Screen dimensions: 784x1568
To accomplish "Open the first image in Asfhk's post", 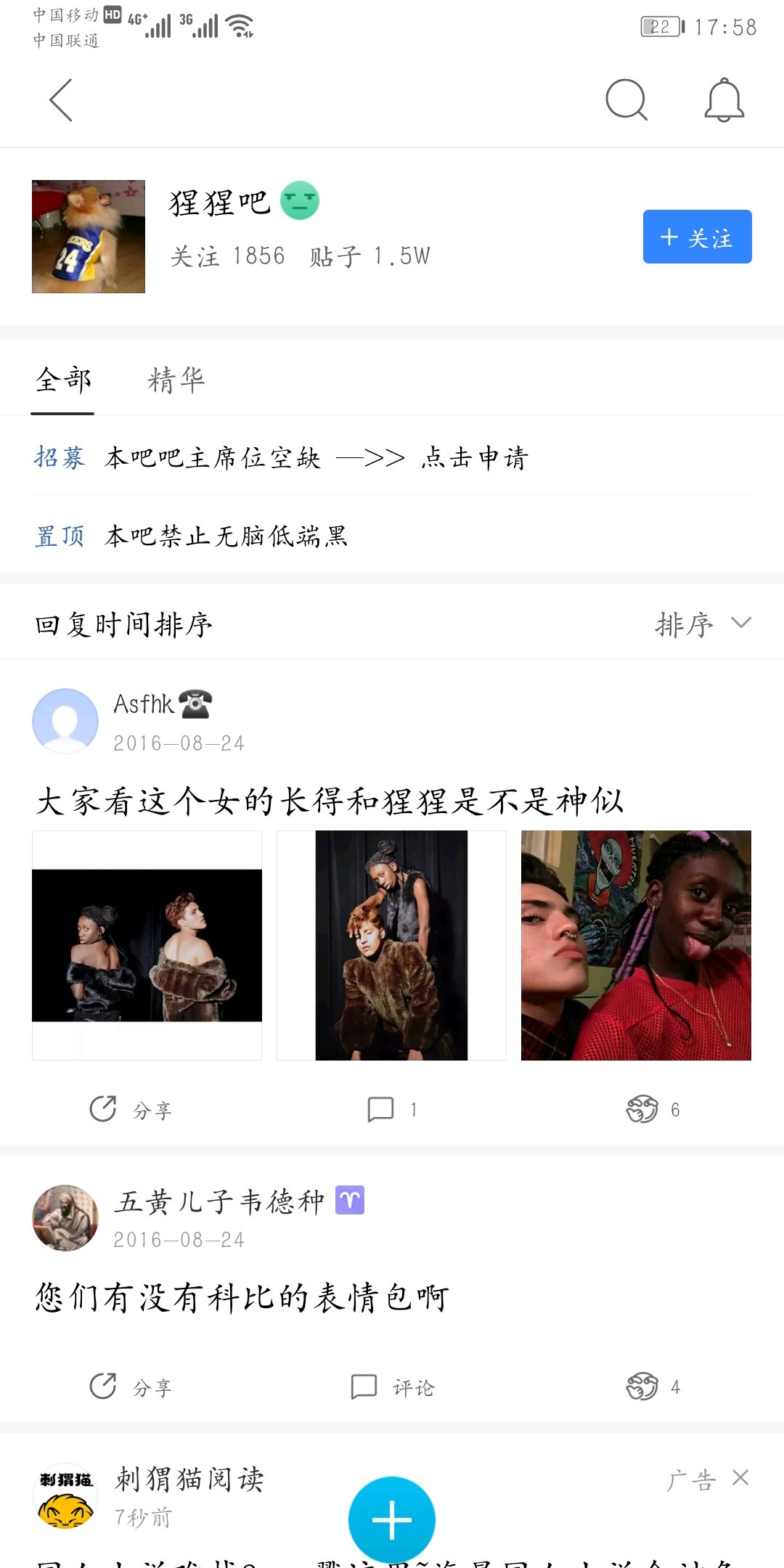I will click(147, 945).
